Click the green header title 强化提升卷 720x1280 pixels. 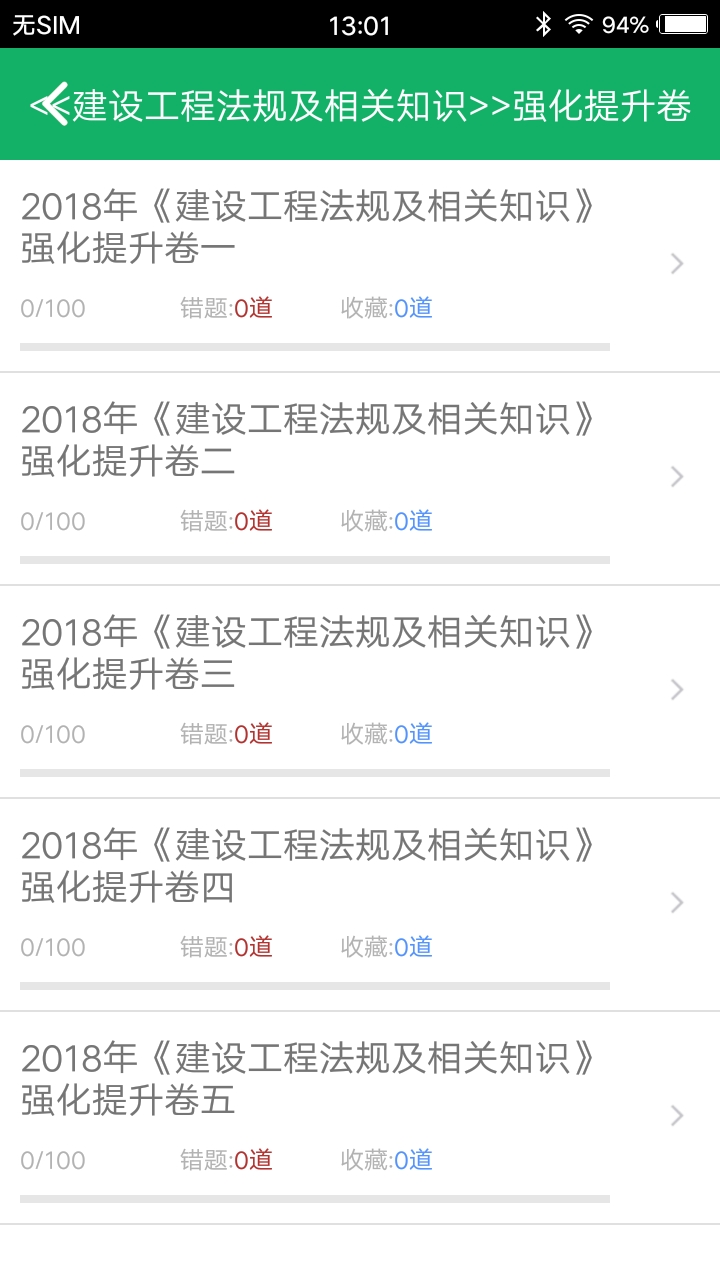[x=600, y=103]
